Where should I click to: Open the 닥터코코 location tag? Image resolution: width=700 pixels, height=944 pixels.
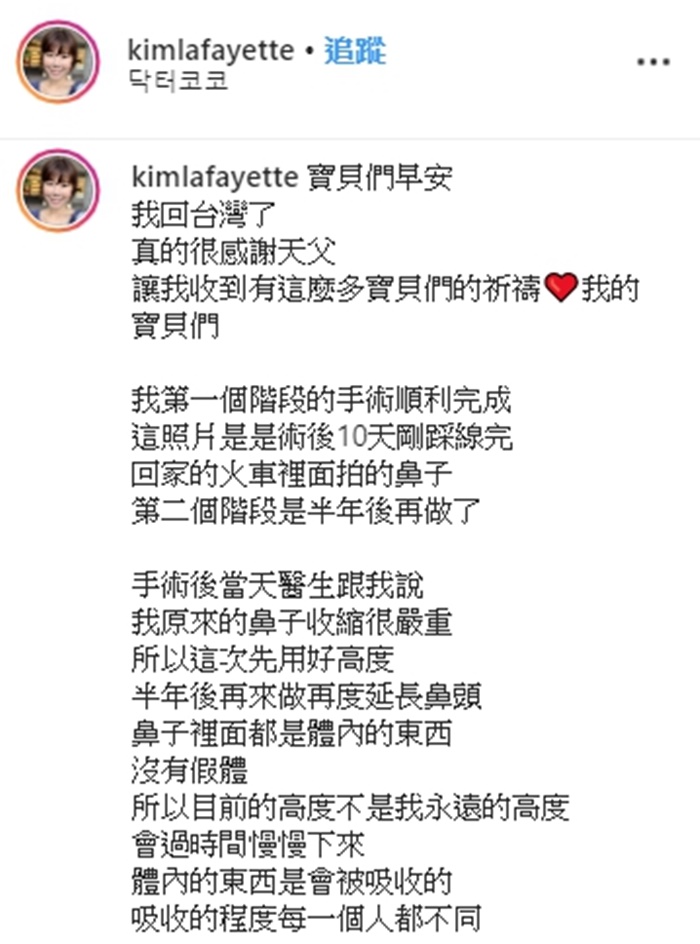point(179,81)
